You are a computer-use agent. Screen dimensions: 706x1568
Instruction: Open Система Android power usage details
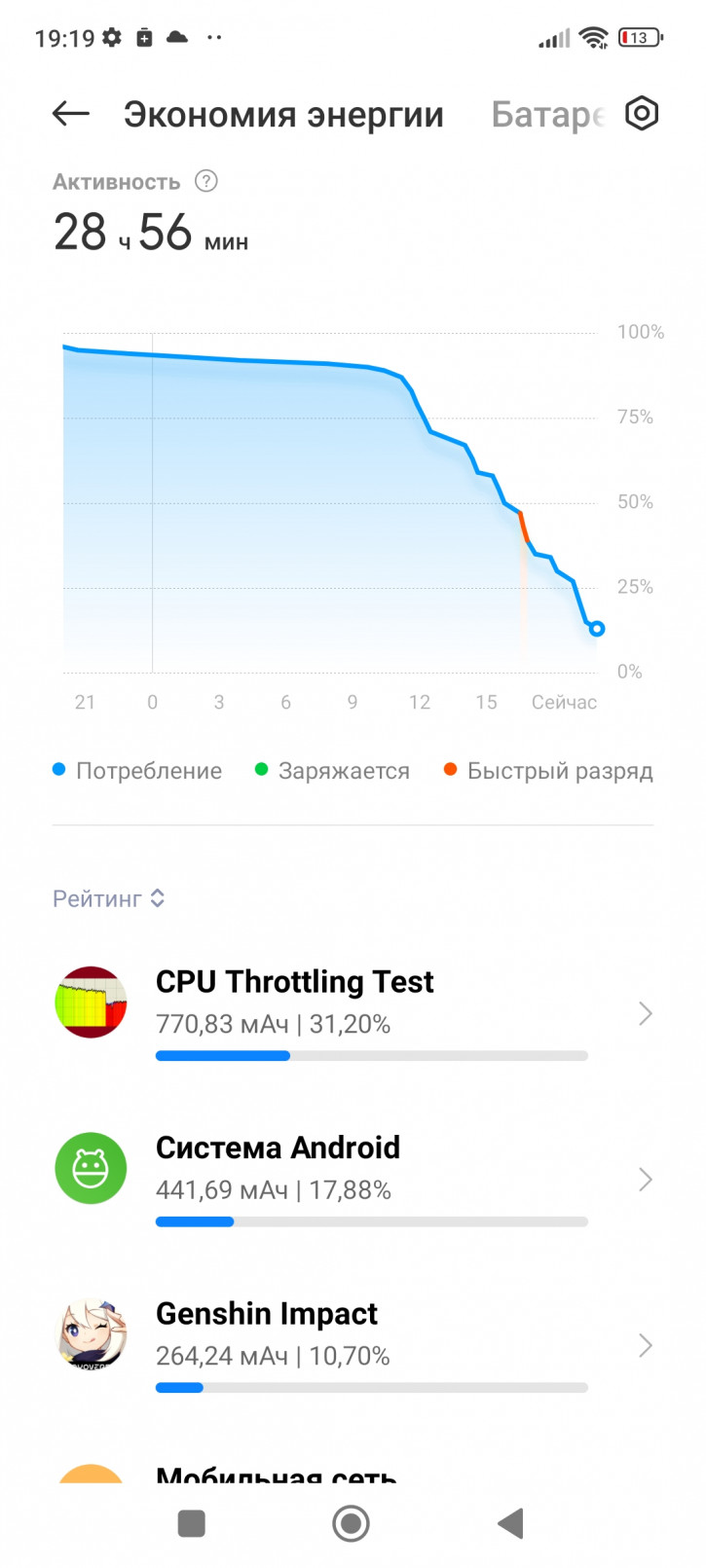pos(353,1180)
